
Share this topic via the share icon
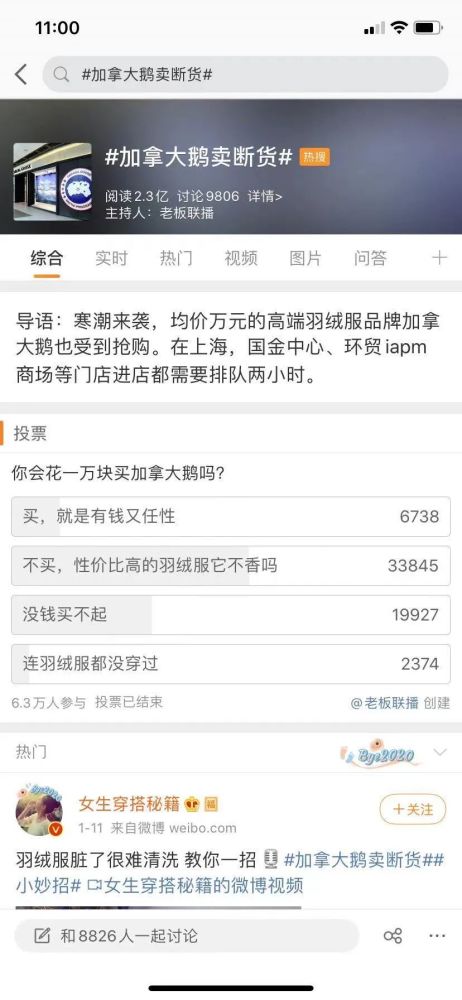[x=392, y=936]
